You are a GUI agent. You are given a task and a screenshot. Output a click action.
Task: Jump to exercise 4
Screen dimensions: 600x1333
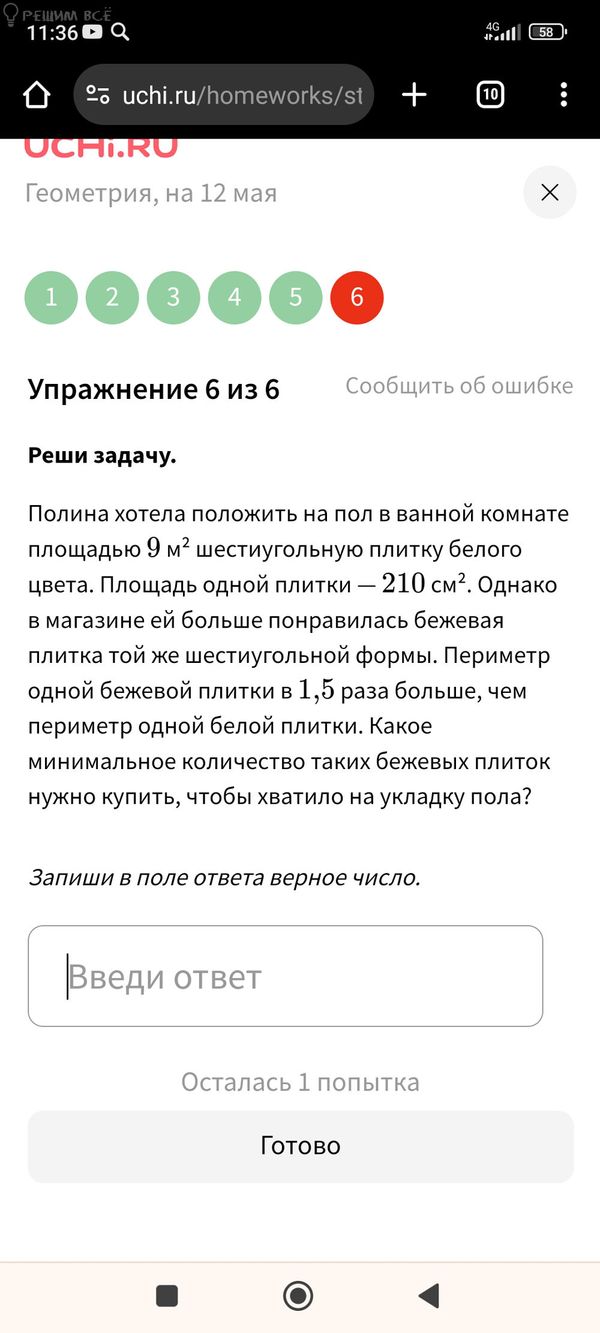coord(234,298)
